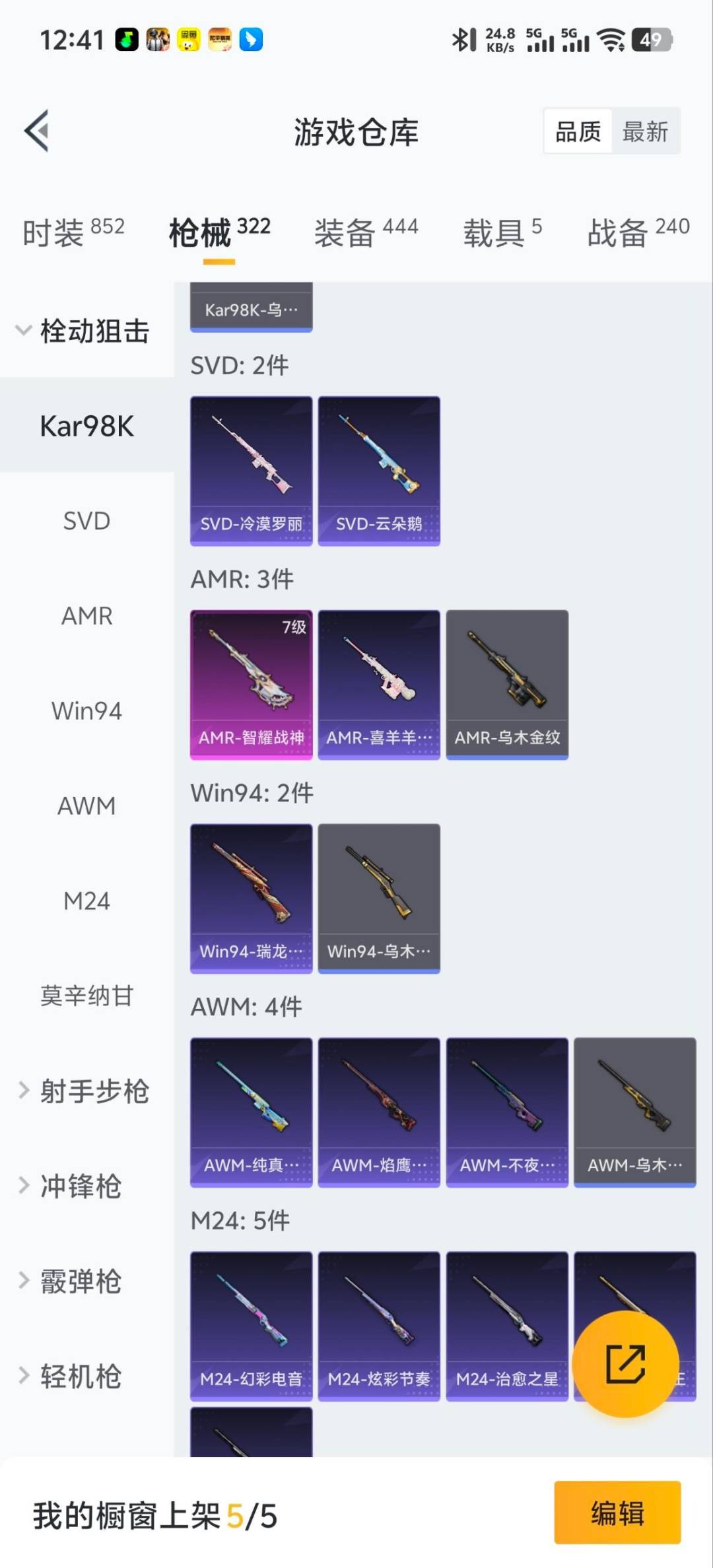Tap the 编辑 button

point(617,1512)
